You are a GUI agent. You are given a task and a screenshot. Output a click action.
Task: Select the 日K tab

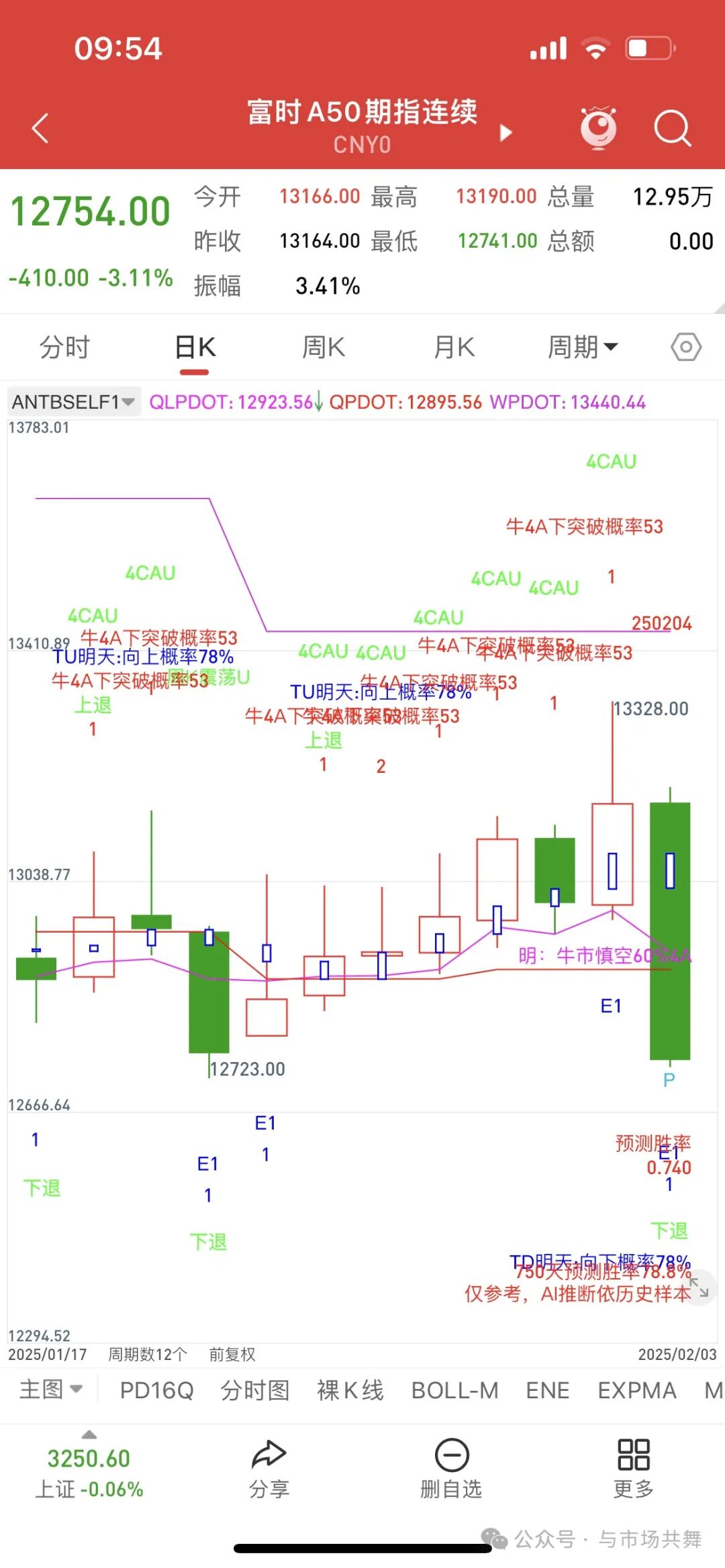pyautogui.click(x=195, y=348)
